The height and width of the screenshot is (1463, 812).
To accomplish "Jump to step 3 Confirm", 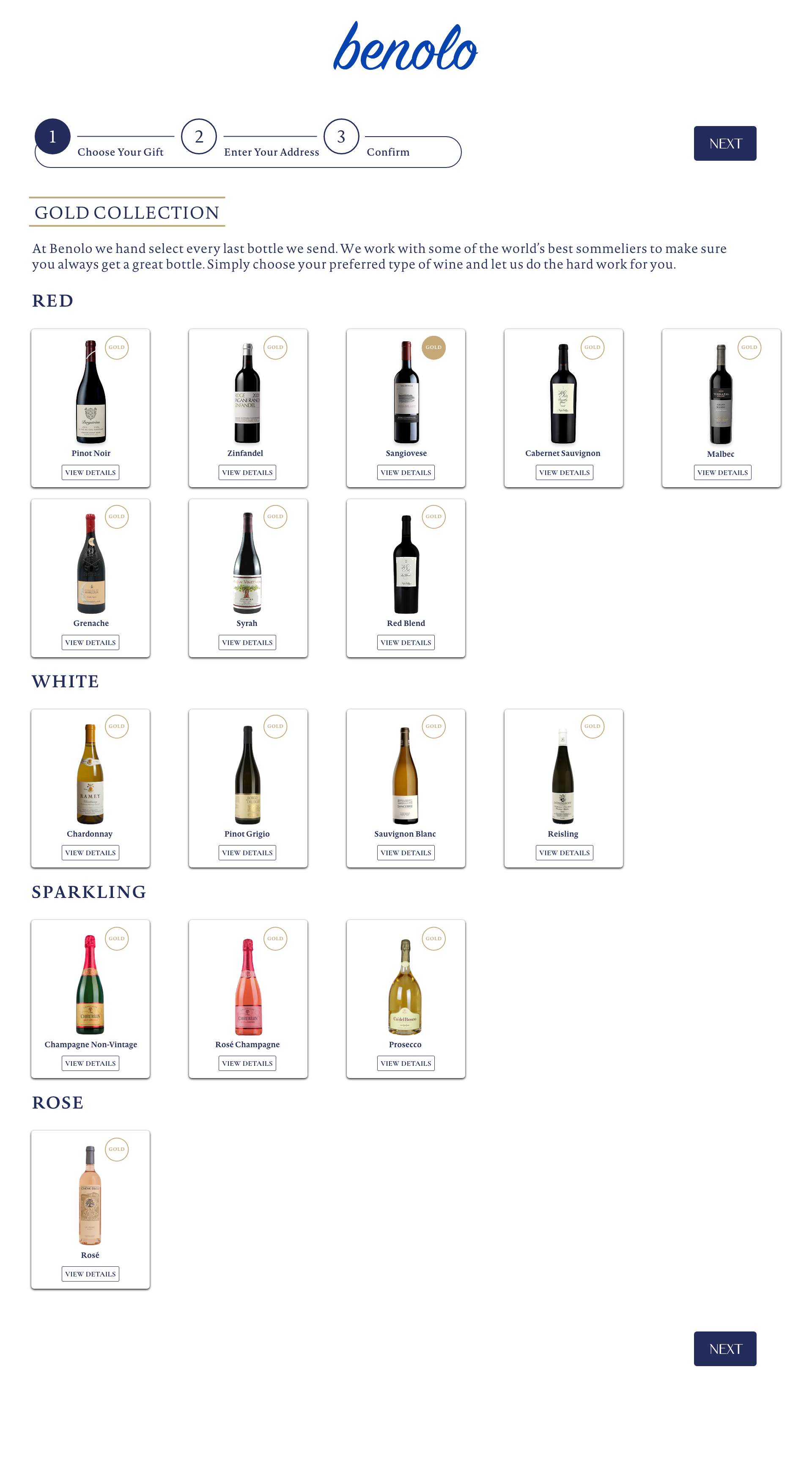I will coord(341,137).
